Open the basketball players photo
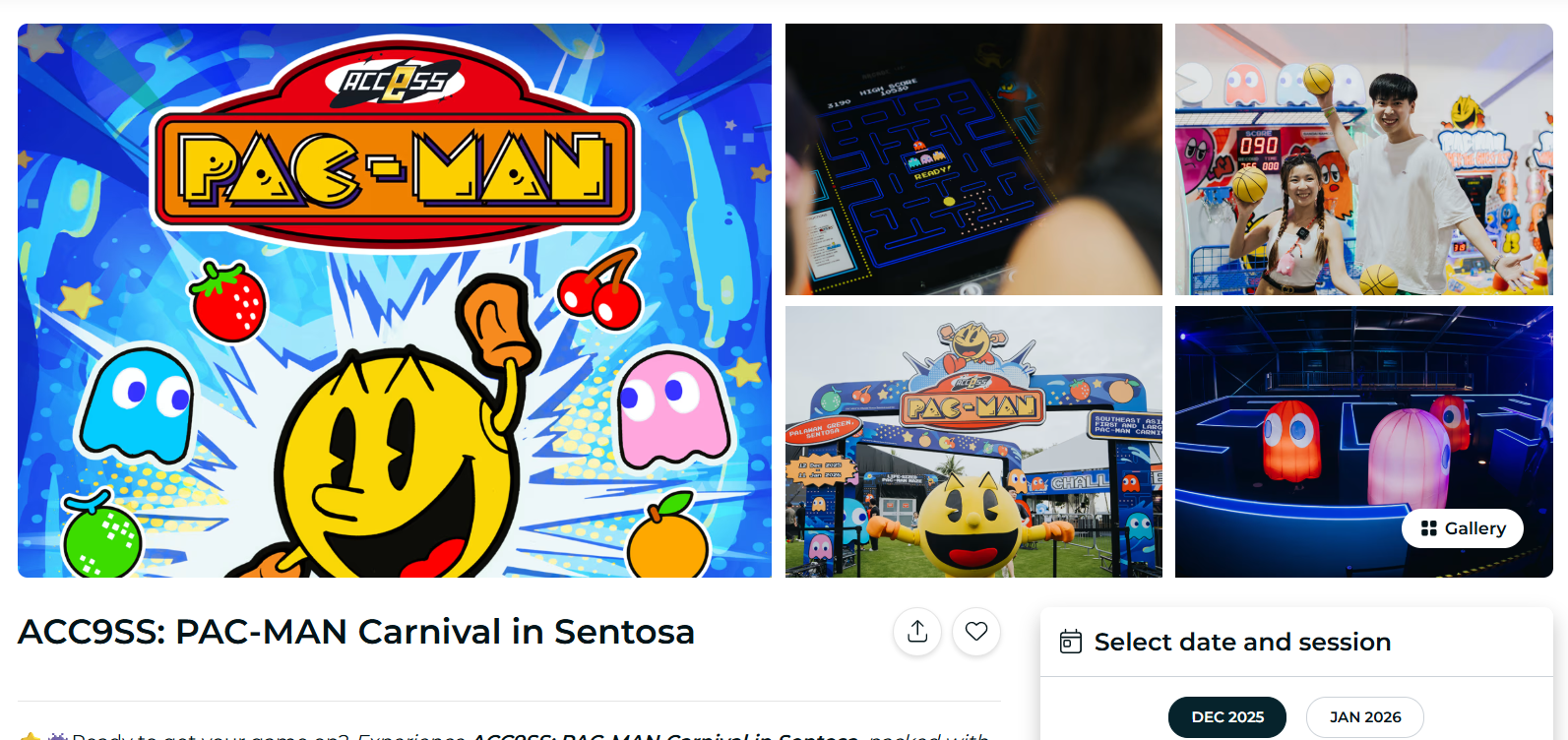The image size is (1568, 740). tap(1363, 159)
